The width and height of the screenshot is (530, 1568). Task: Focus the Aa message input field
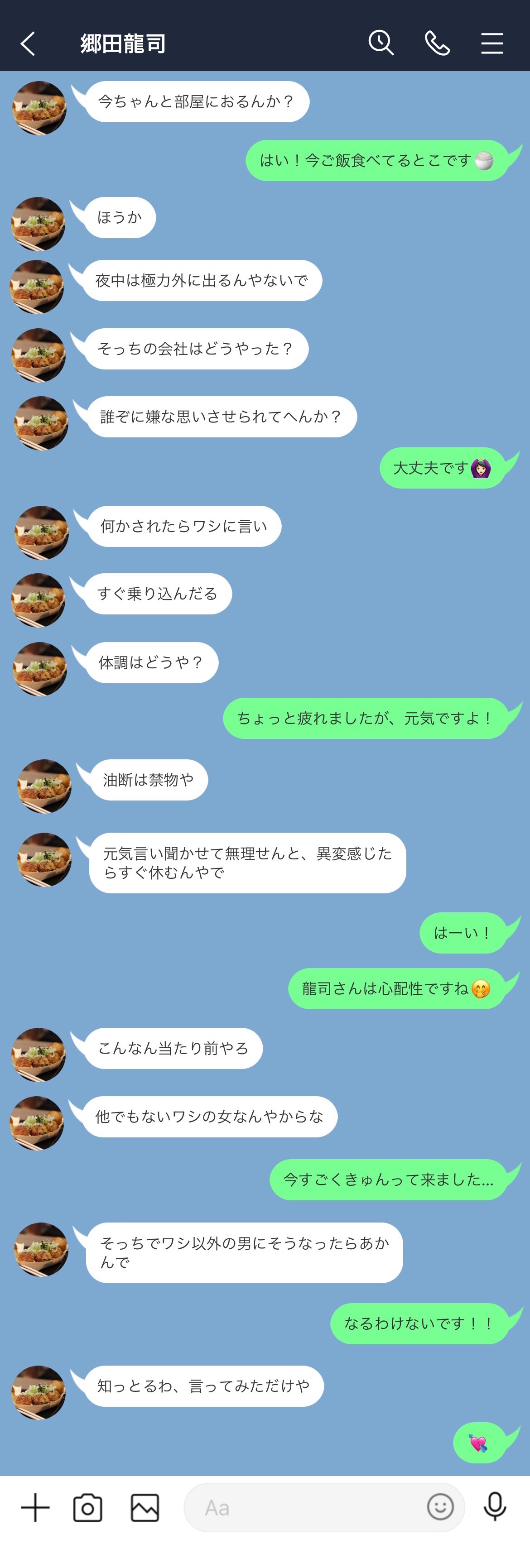(x=304, y=1507)
